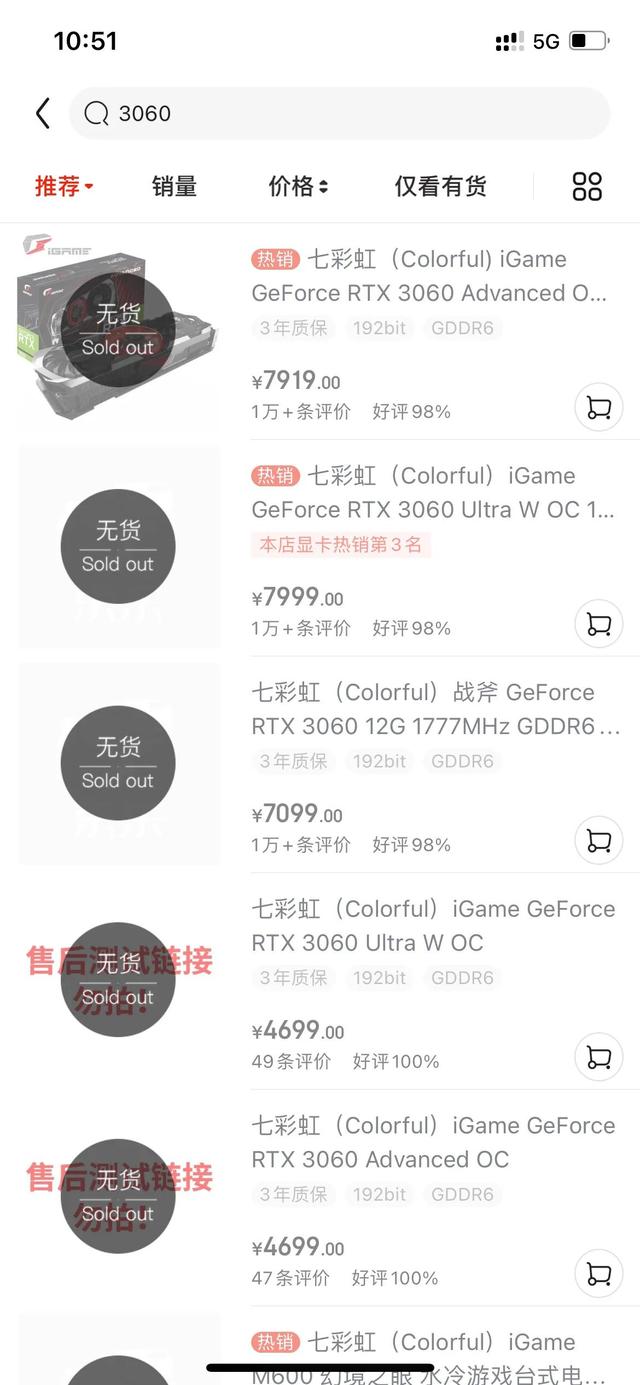Open the RTX 3060 Ultra W OC listing priced ¥7999

[x=432, y=493]
